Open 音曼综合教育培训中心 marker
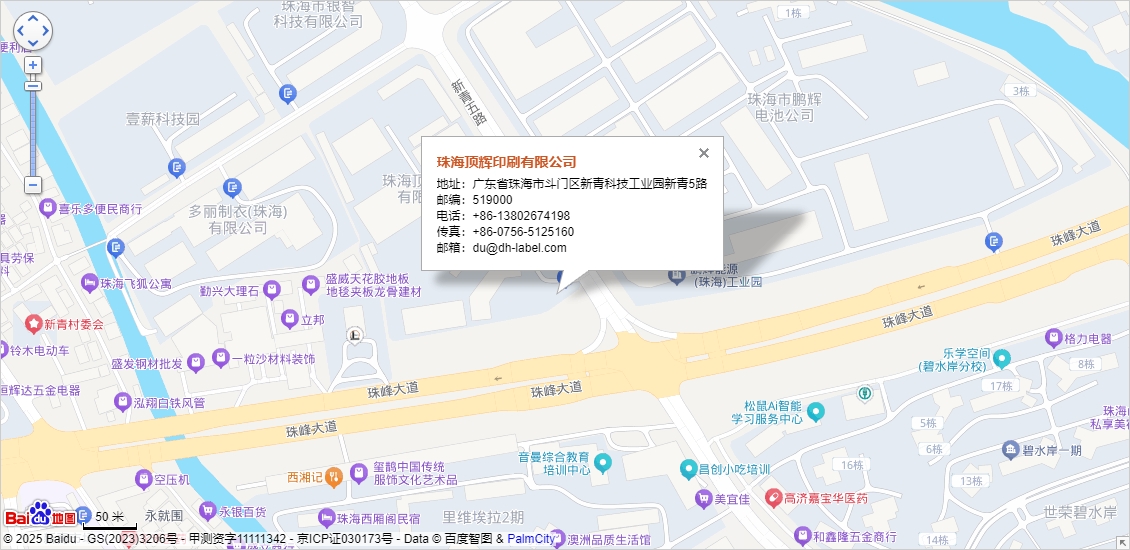The width and height of the screenshot is (1130, 550). [x=603, y=462]
